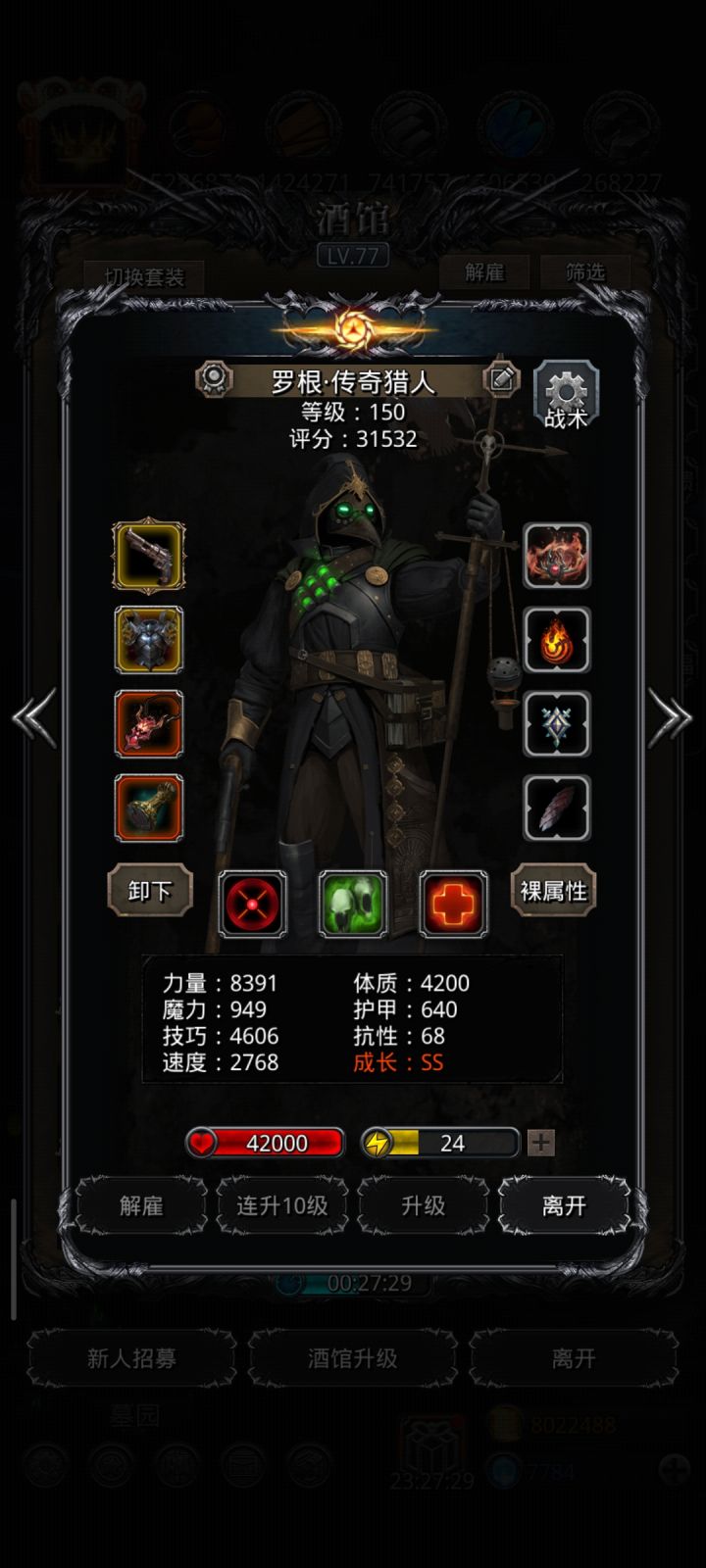Select the golden relic equipment slot
Image resolution: width=706 pixels, height=1568 pixels.
149,806
